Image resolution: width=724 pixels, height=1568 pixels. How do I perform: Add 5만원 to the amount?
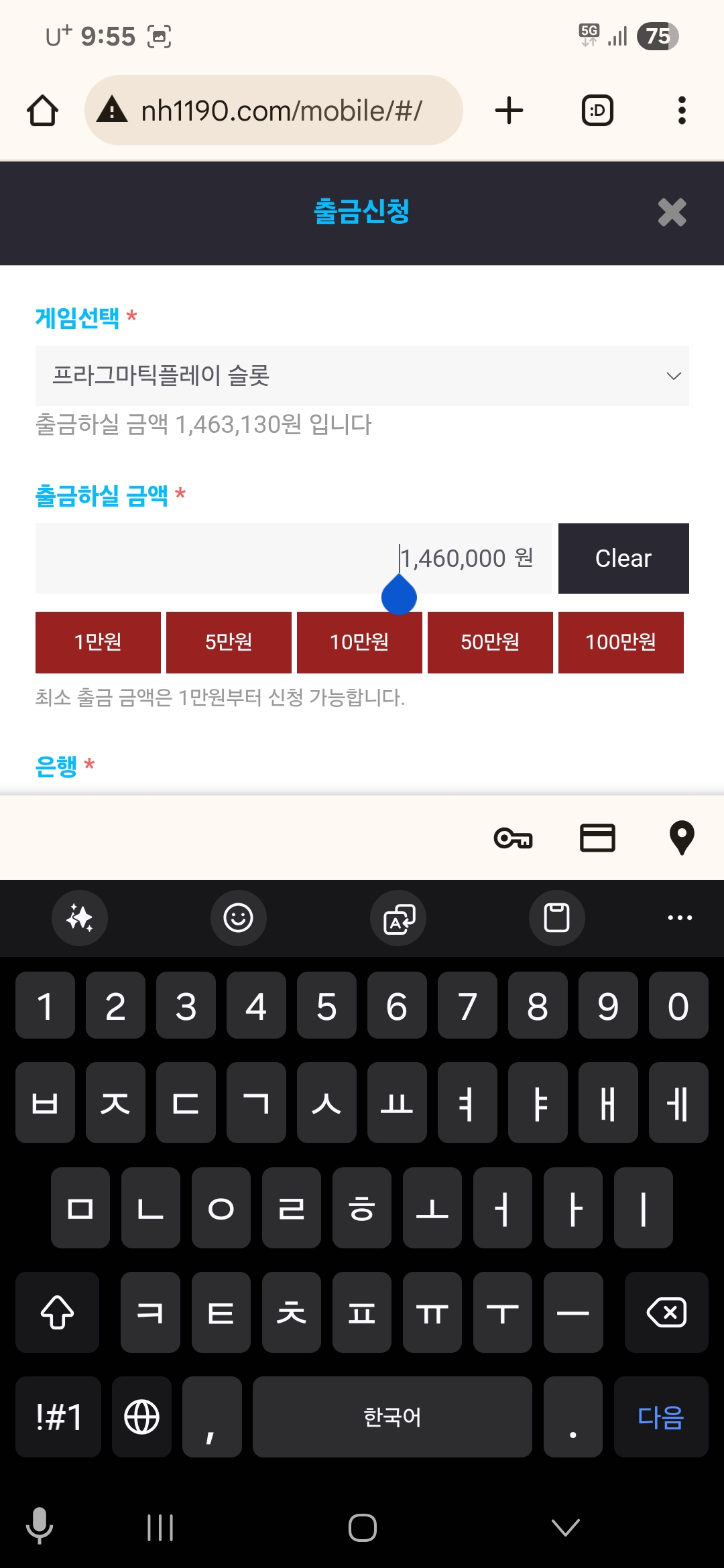[x=229, y=642]
